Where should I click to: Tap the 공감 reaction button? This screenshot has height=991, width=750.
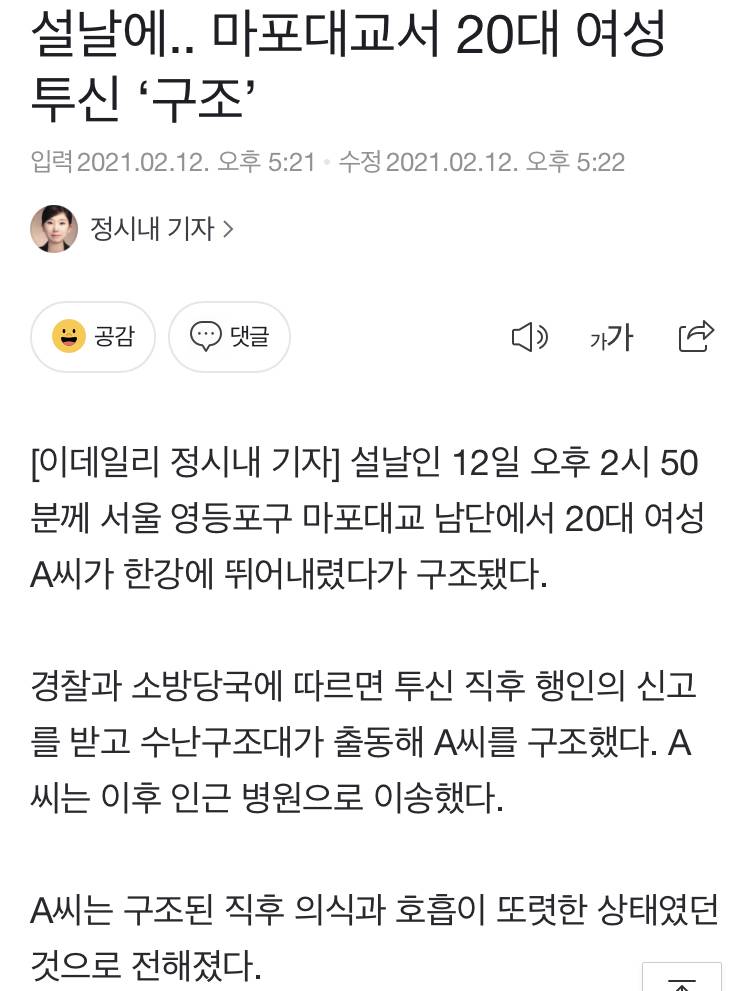point(93,337)
